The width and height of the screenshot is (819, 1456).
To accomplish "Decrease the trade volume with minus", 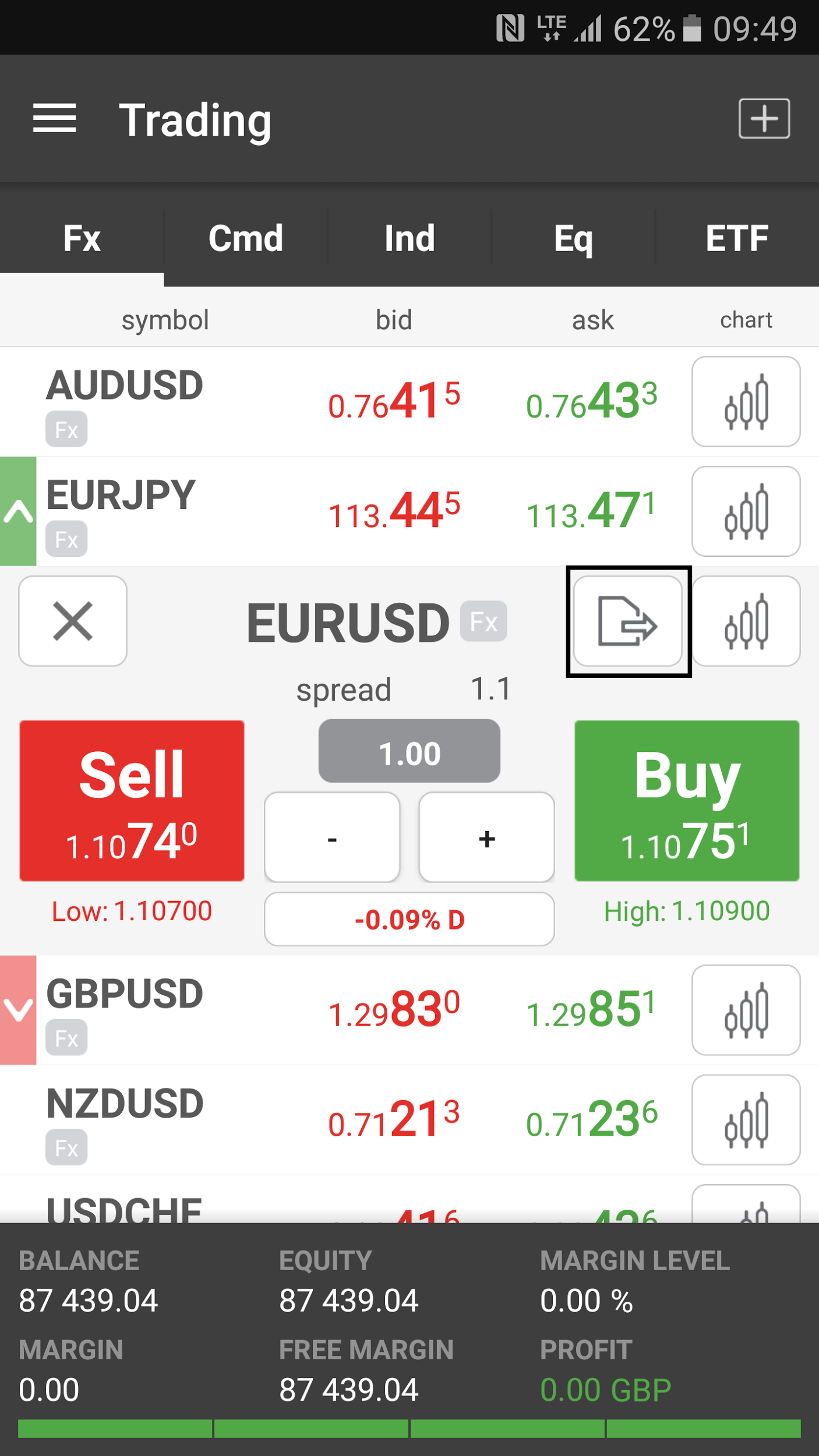I will 332,837.
